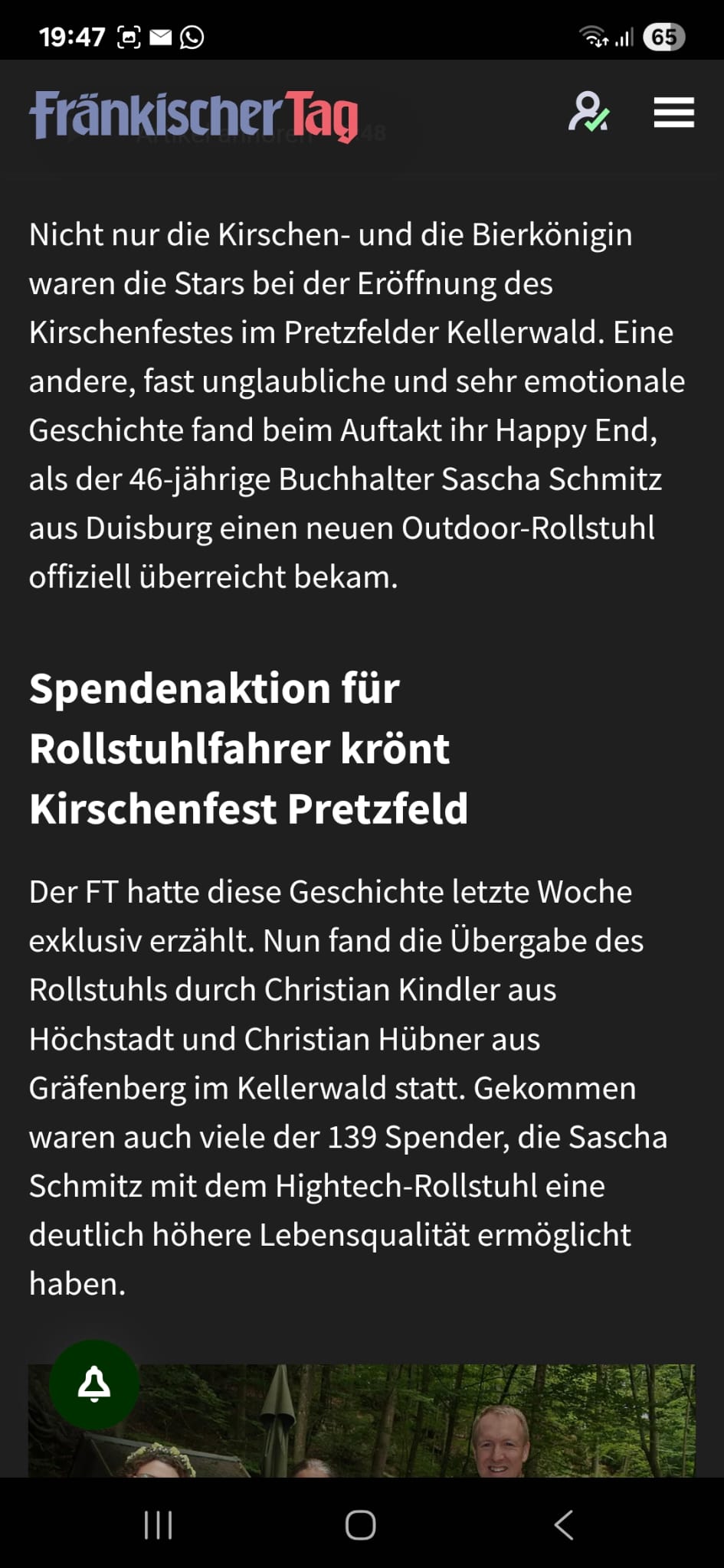Show recent apps from the navigation bar

[159, 1525]
